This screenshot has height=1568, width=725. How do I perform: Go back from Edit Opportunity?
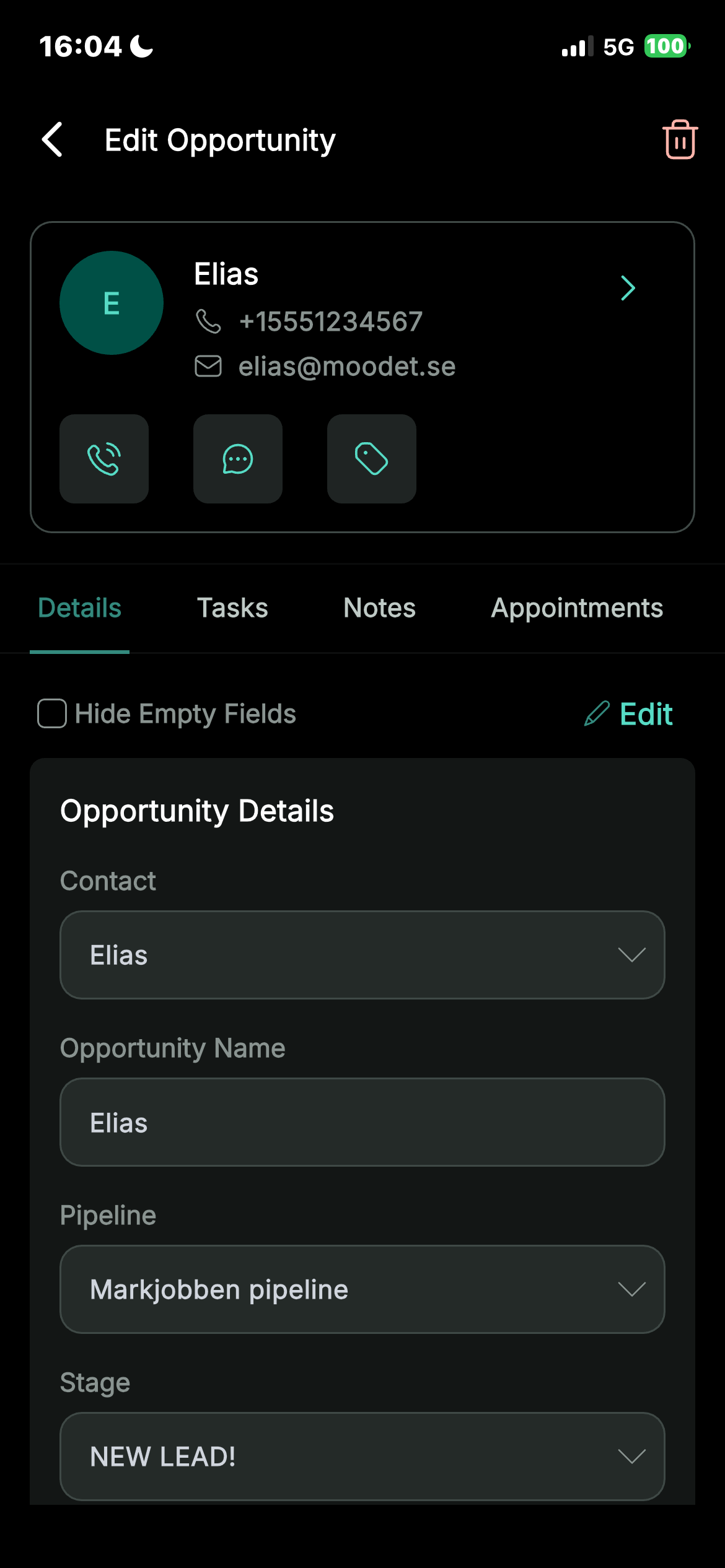pyautogui.click(x=53, y=140)
